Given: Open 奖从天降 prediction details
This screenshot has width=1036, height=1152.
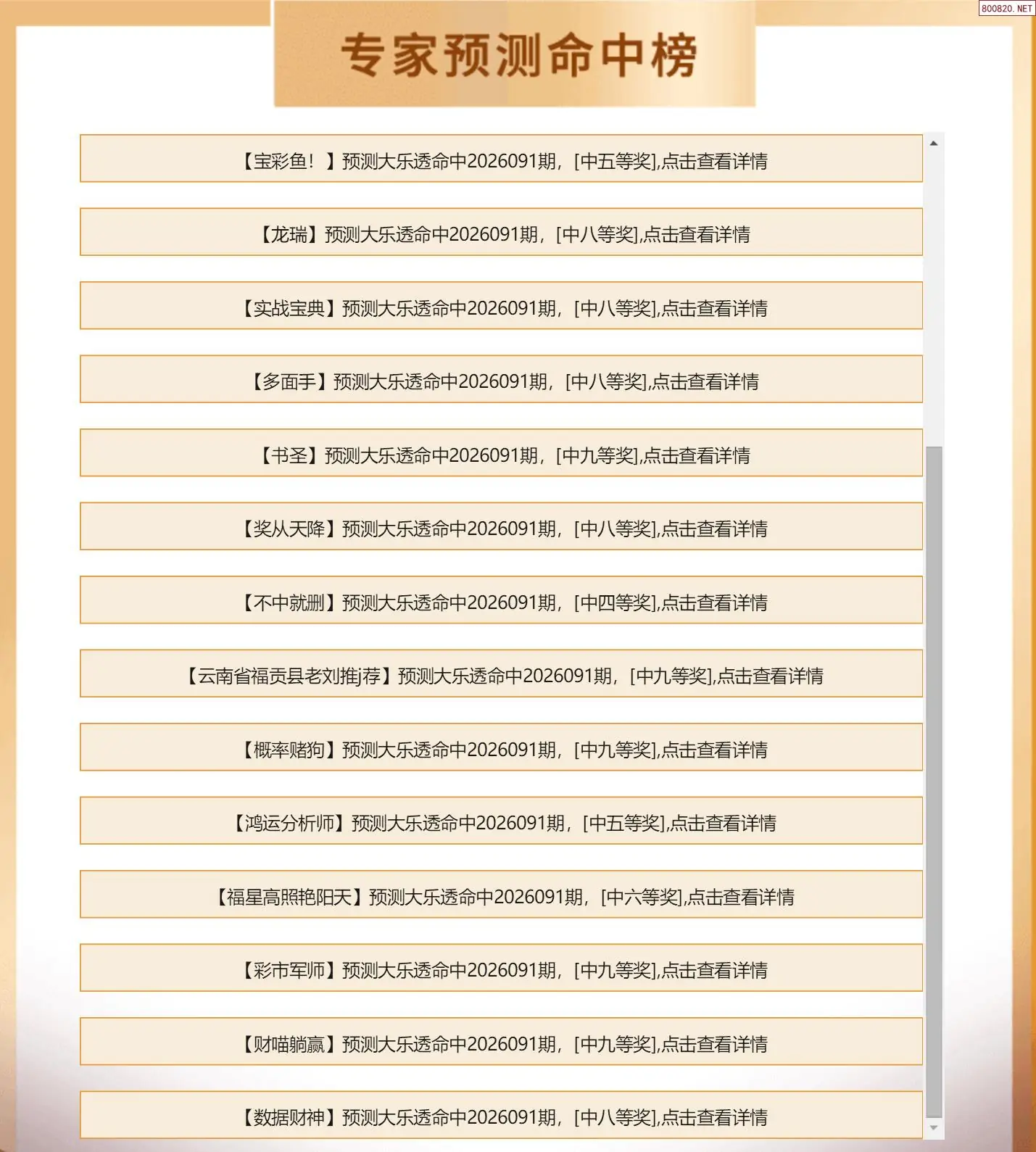Looking at the screenshot, I should click(x=501, y=526).
